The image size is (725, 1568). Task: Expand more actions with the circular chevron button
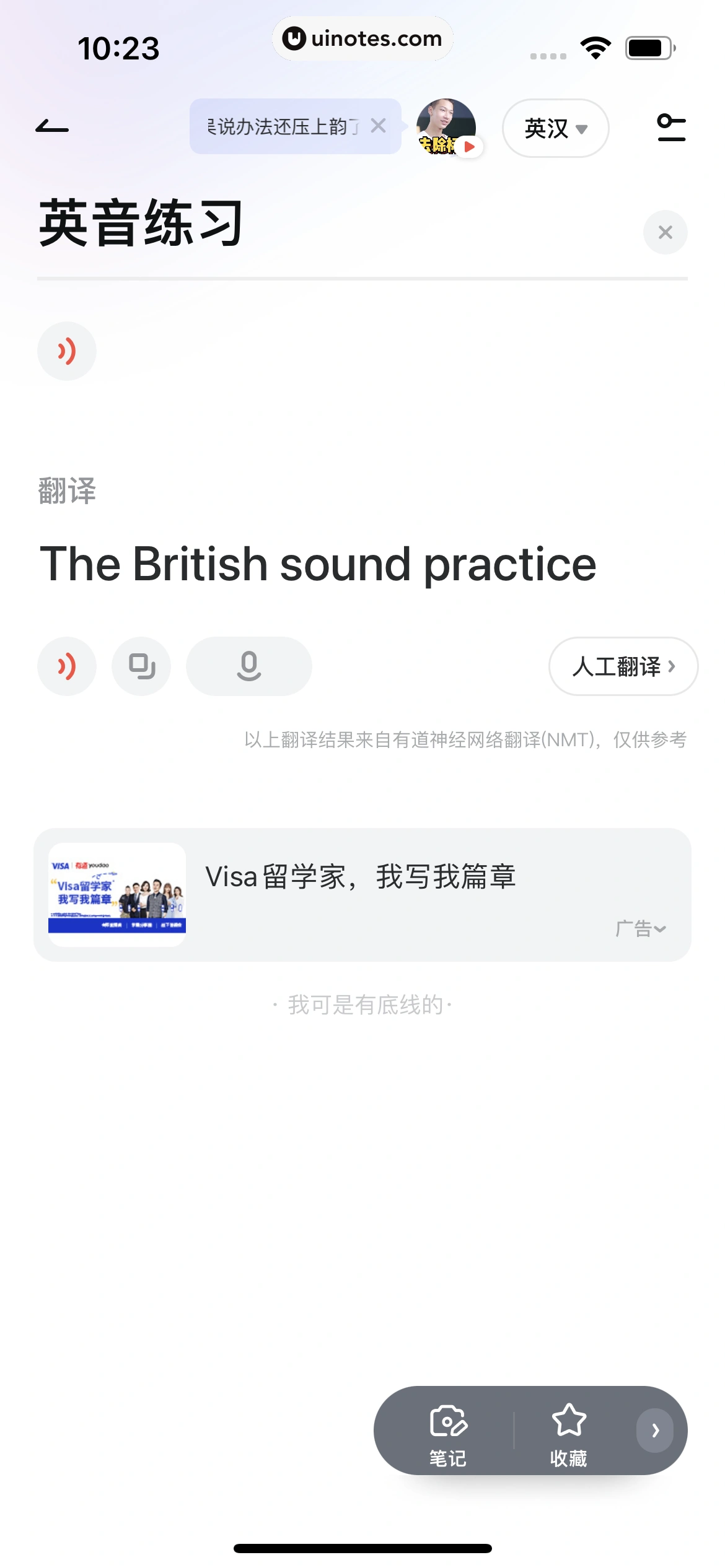pyautogui.click(x=655, y=1431)
